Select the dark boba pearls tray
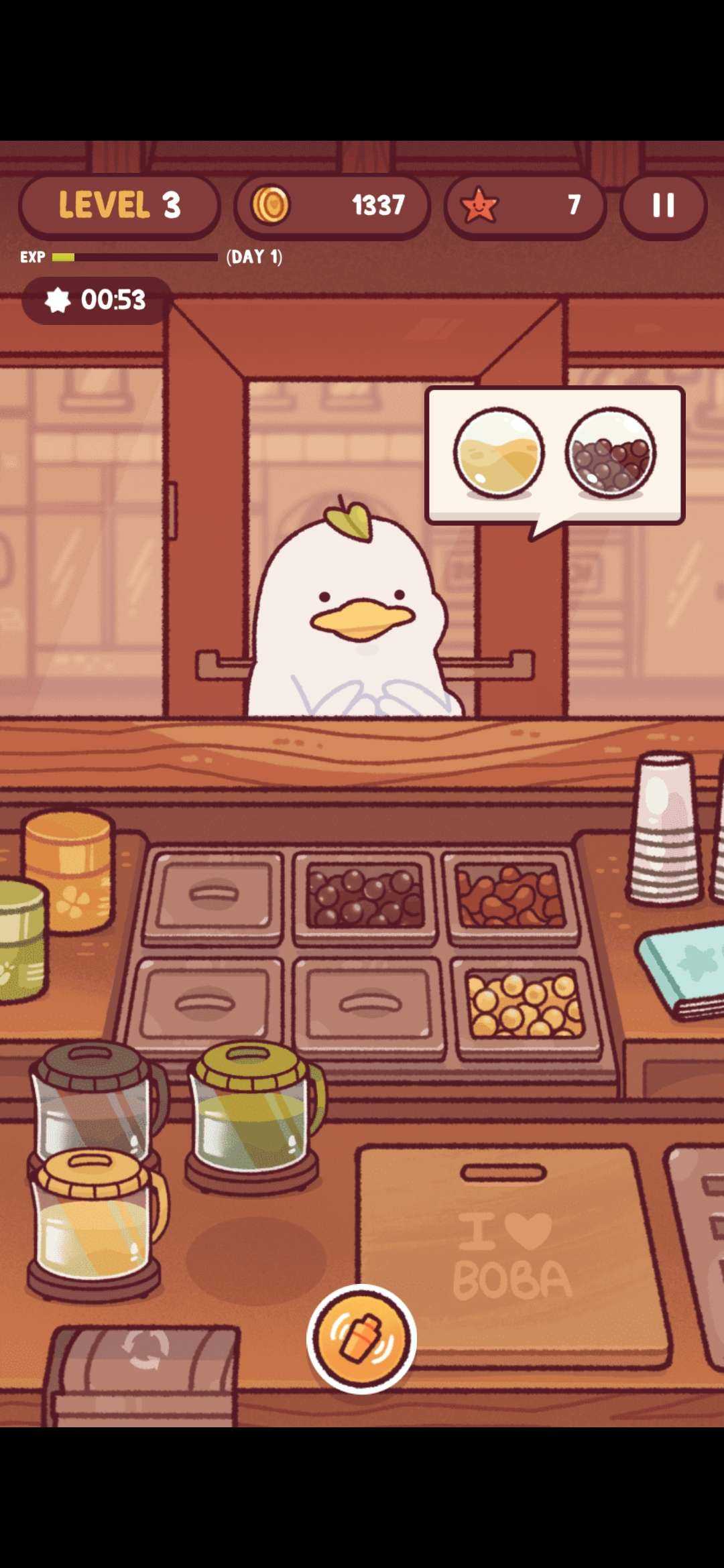The height and width of the screenshot is (1568, 724). 365,895
